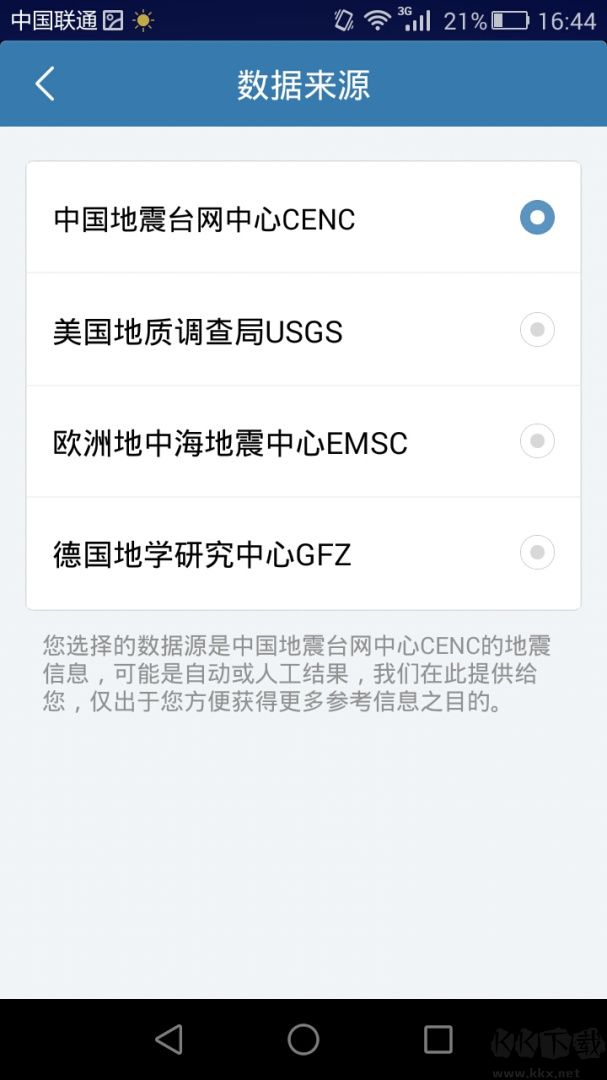This screenshot has width=607, height=1080.
Task: Choose 美国地质调查局USGS as data source
Action: coord(537,330)
